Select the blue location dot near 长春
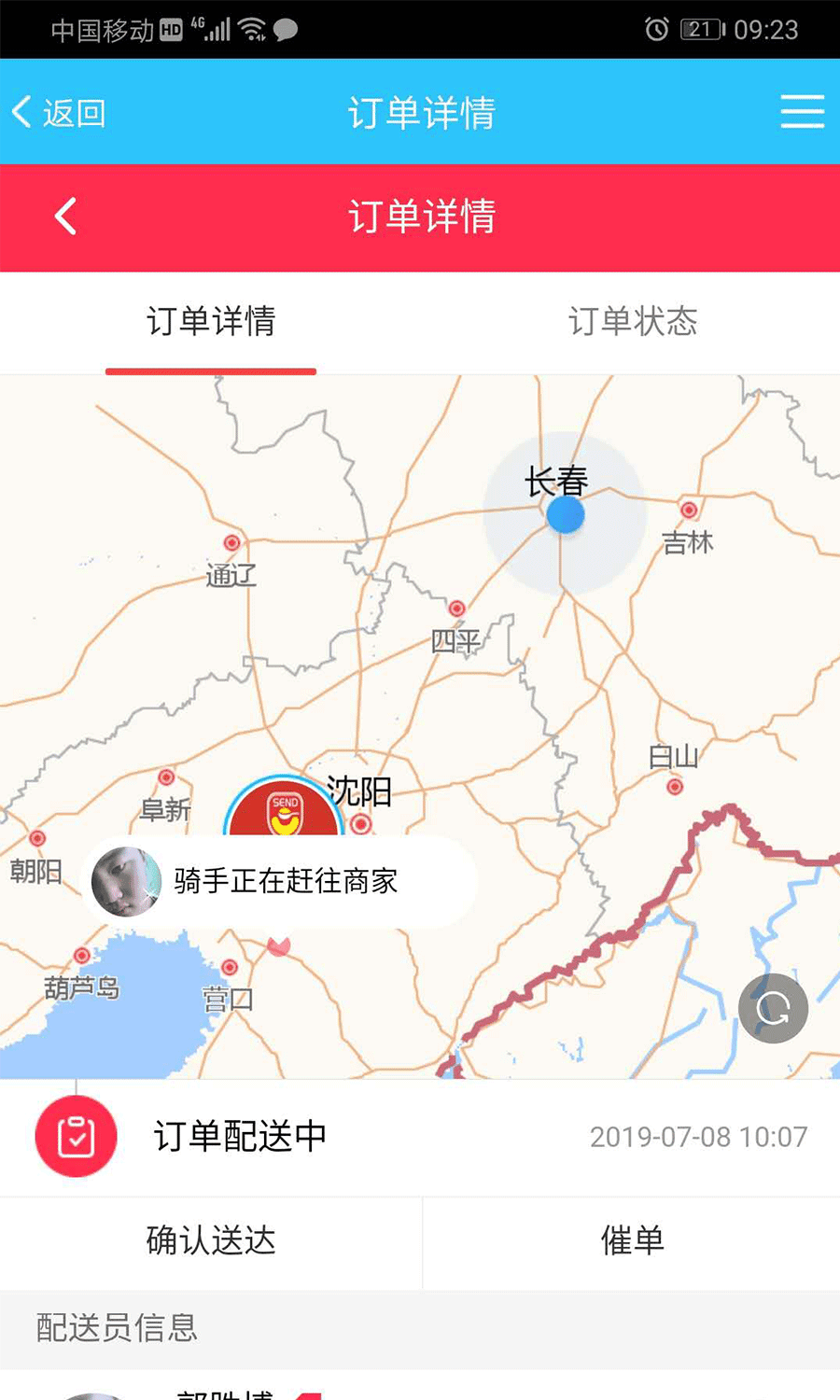 565,513
